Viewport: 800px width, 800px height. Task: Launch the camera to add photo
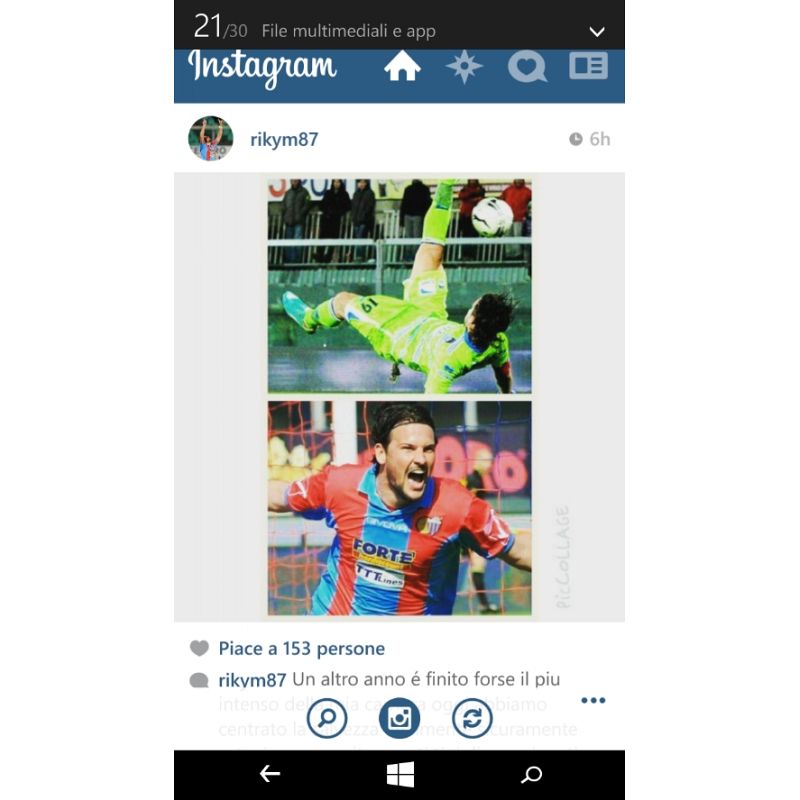click(x=399, y=717)
